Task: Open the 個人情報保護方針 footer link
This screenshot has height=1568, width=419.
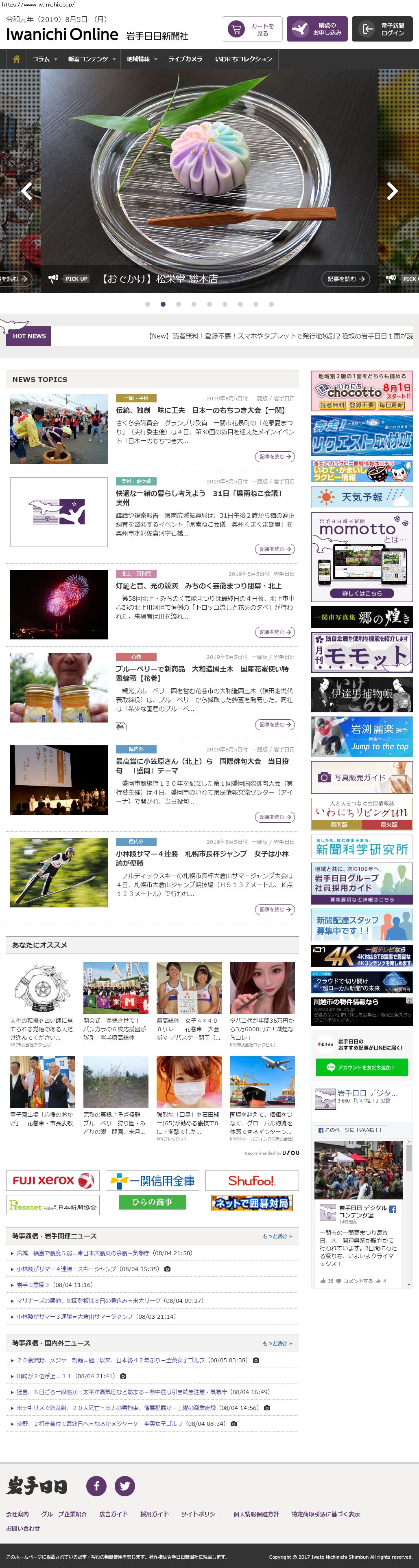Action: point(256,1514)
